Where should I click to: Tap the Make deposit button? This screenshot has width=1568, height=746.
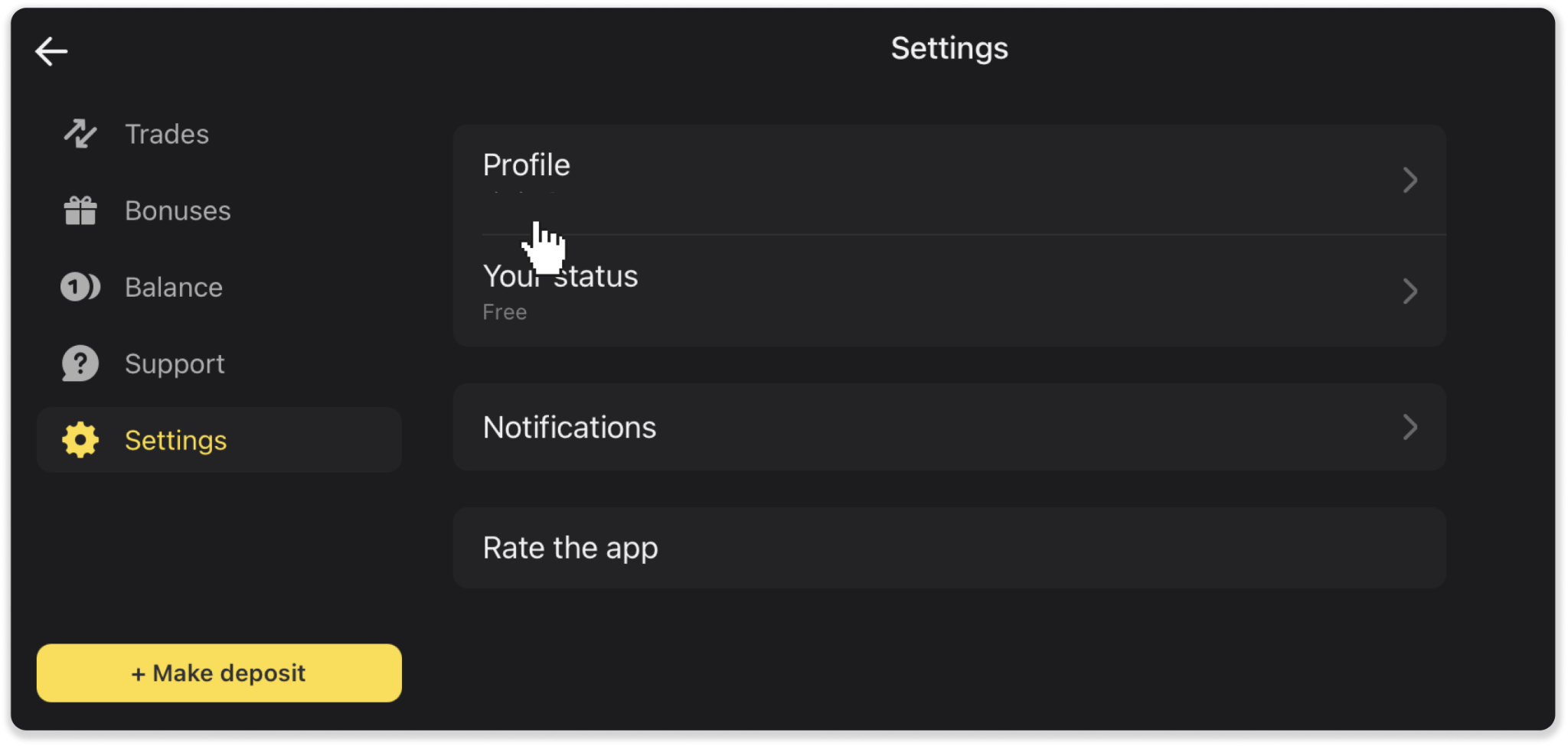point(219,673)
